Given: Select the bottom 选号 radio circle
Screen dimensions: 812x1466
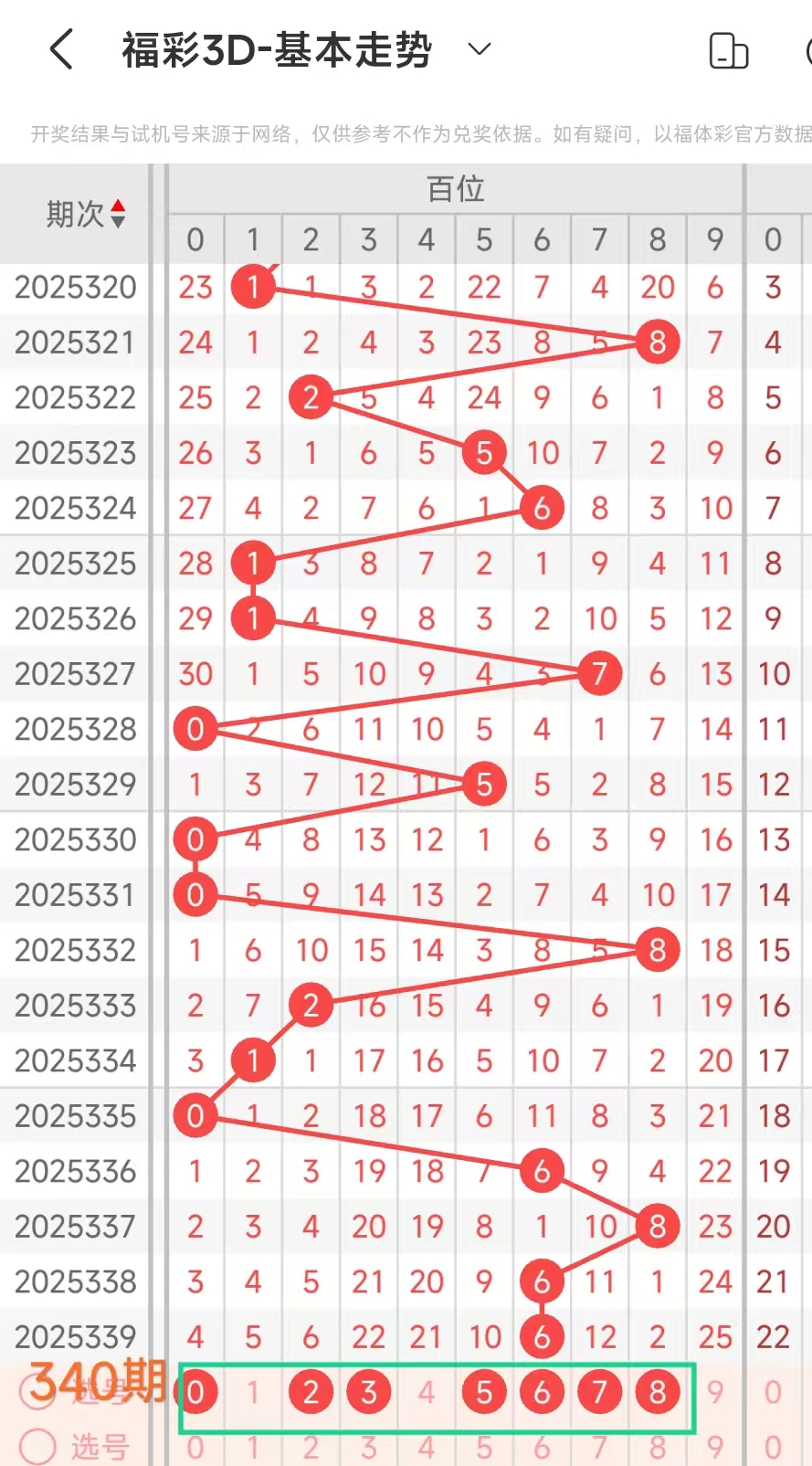Looking at the screenshot, I should coord(38,1446).
